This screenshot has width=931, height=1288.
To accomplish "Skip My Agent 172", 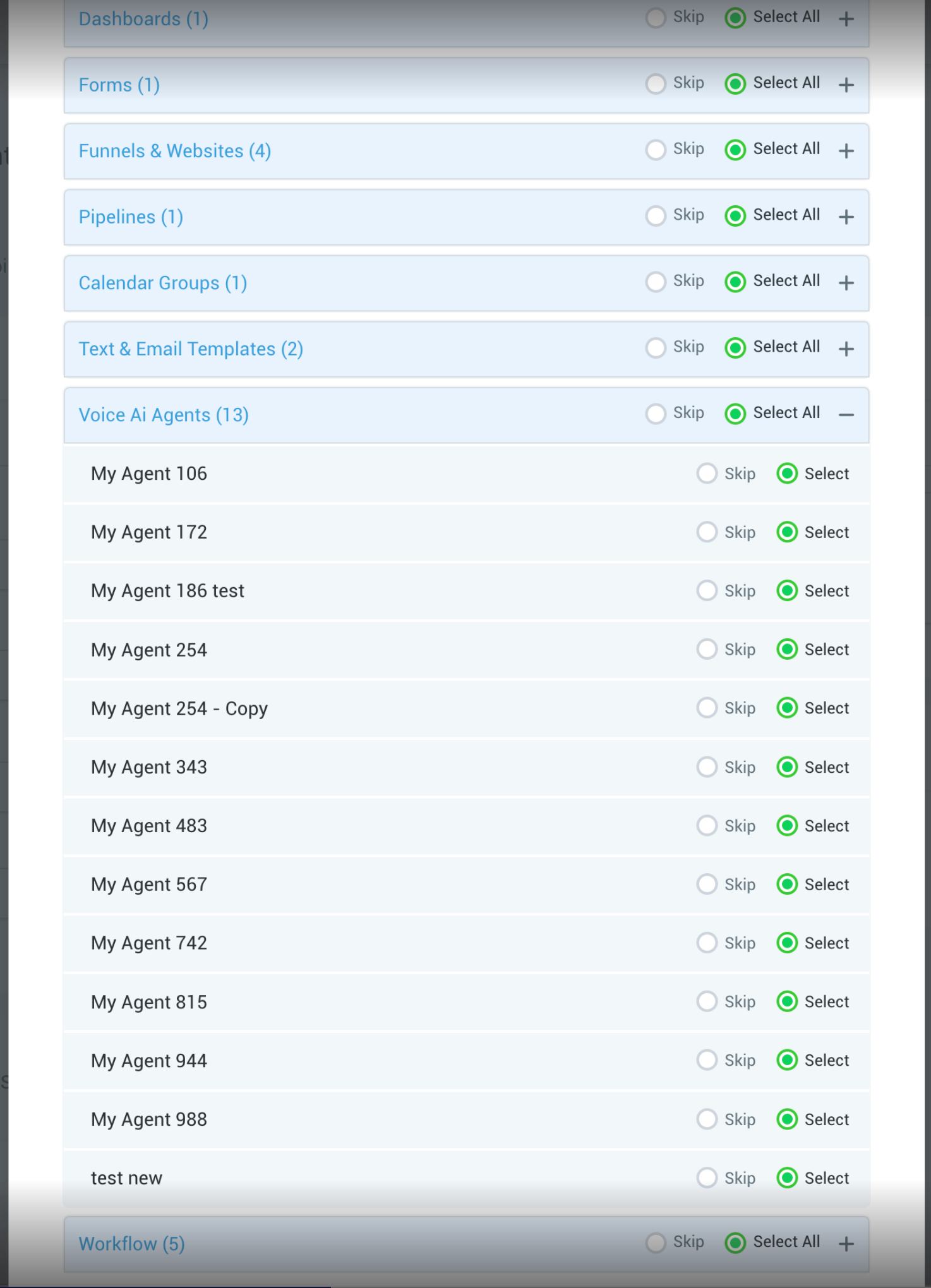I will (x=707, y=532).
